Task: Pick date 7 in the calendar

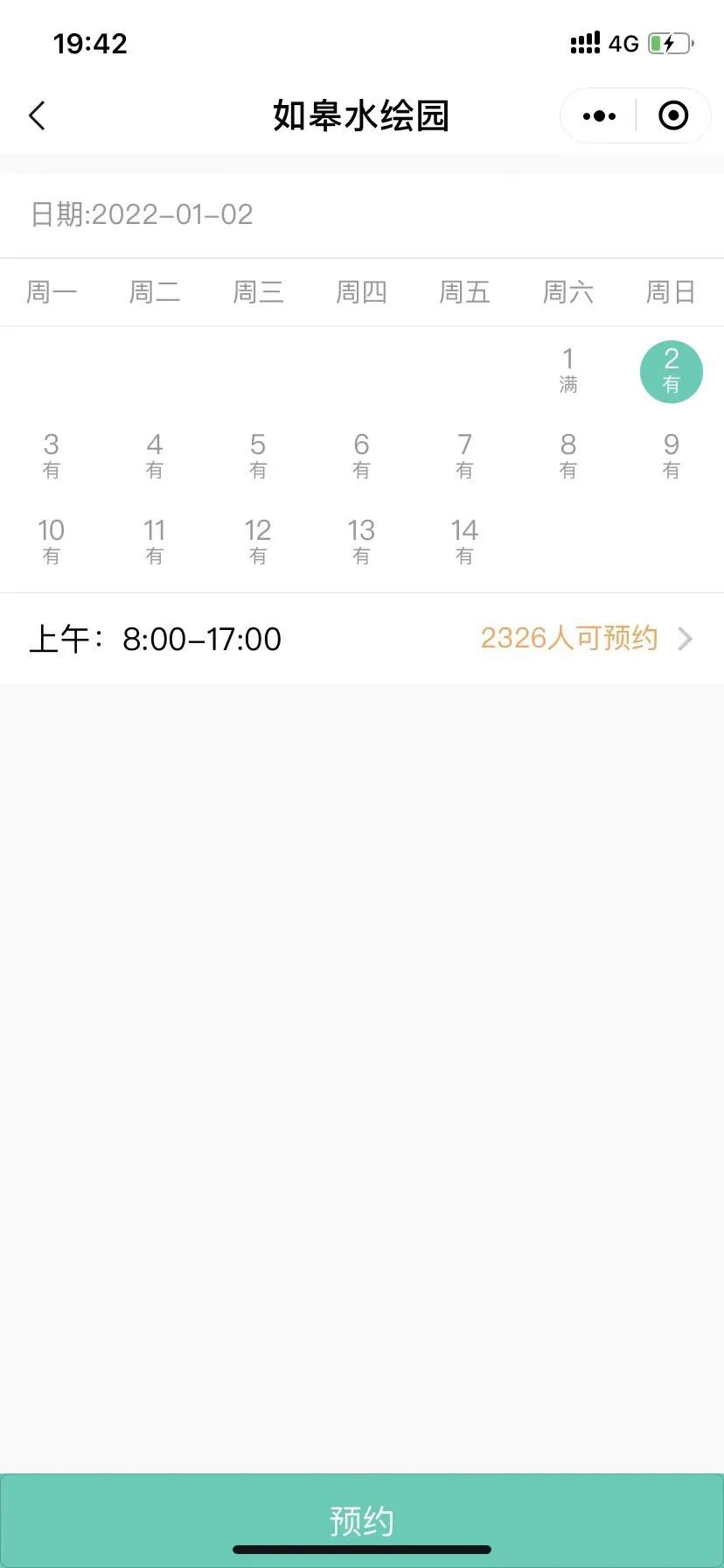Action: click(464, 456)
